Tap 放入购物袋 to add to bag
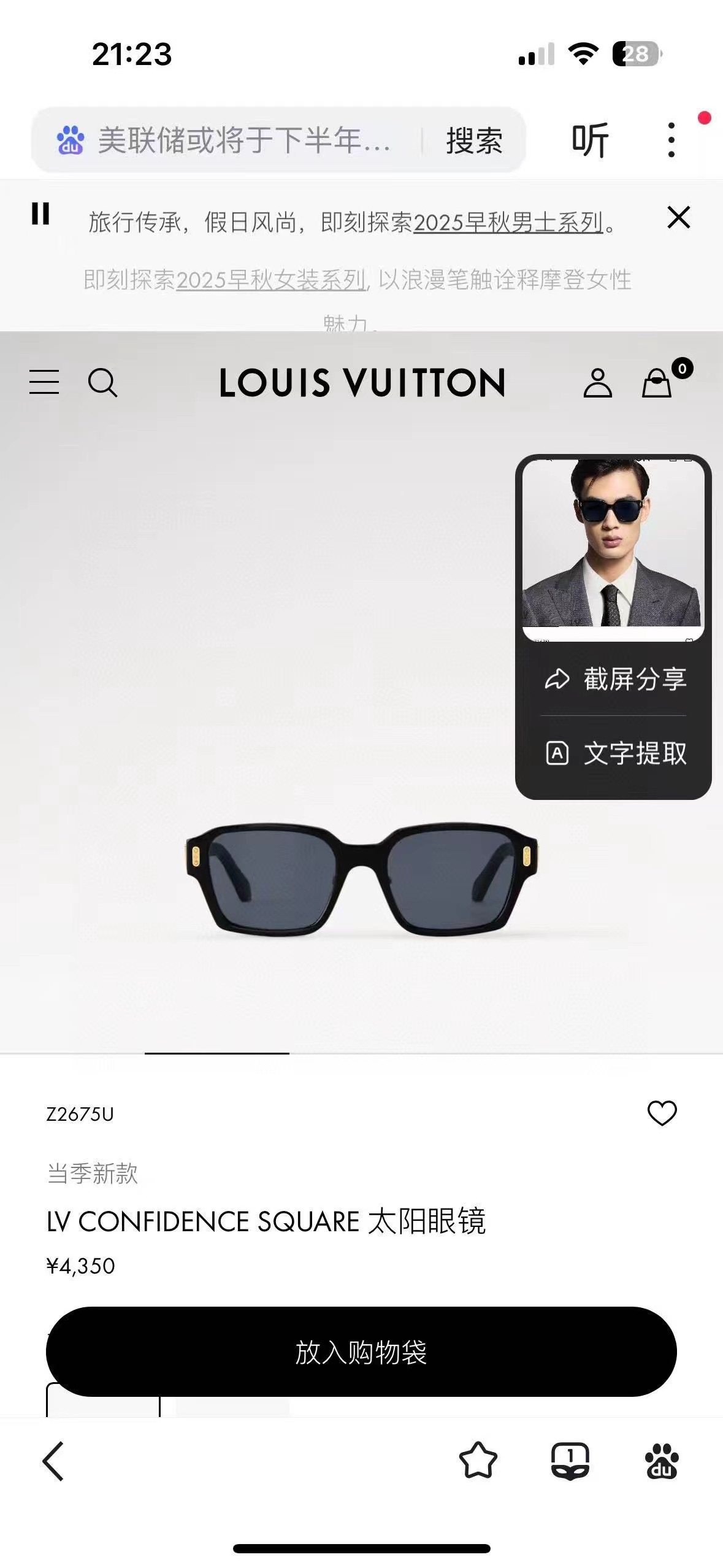Image resolution: width=723 pixels, height=1568 pixels. [x=361, y=1352]
